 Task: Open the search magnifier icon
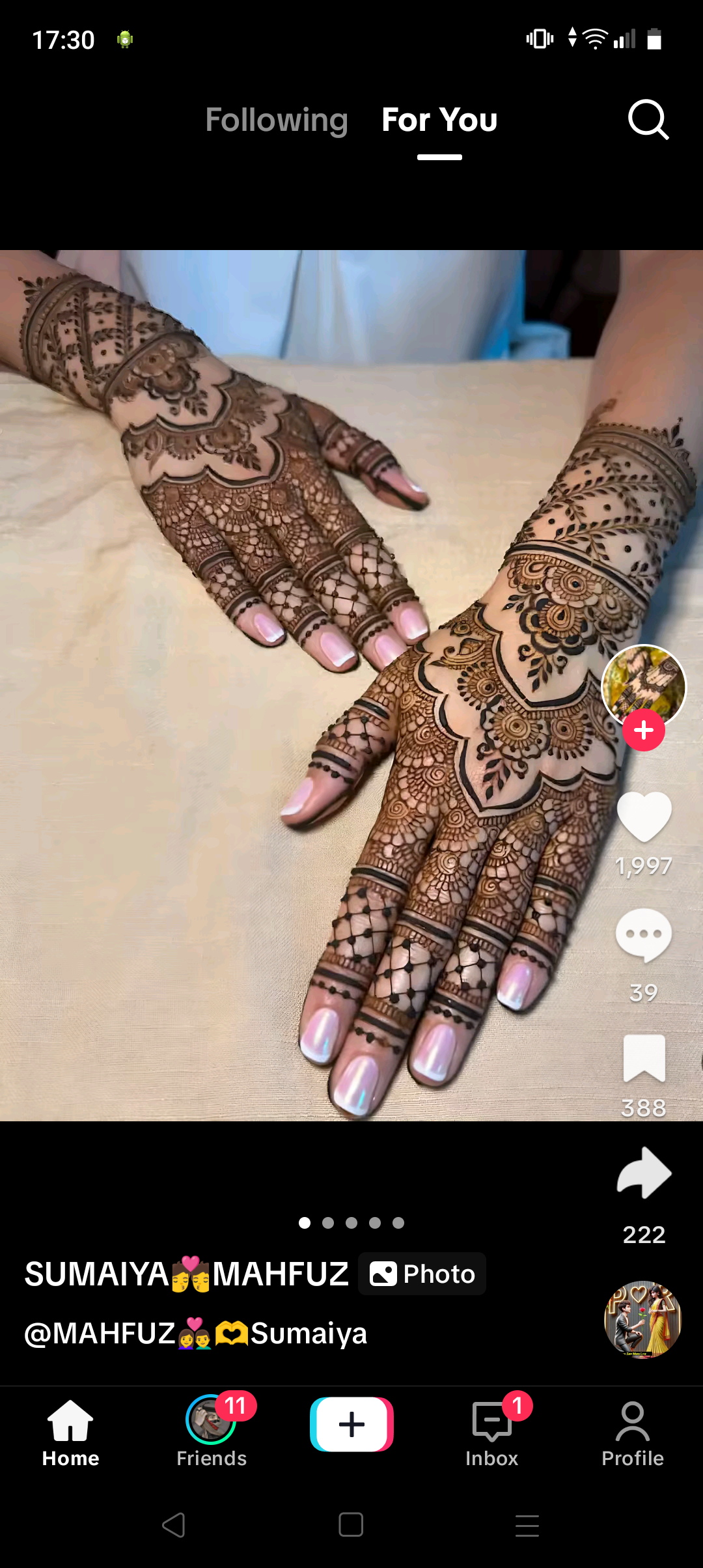(648, 120)
